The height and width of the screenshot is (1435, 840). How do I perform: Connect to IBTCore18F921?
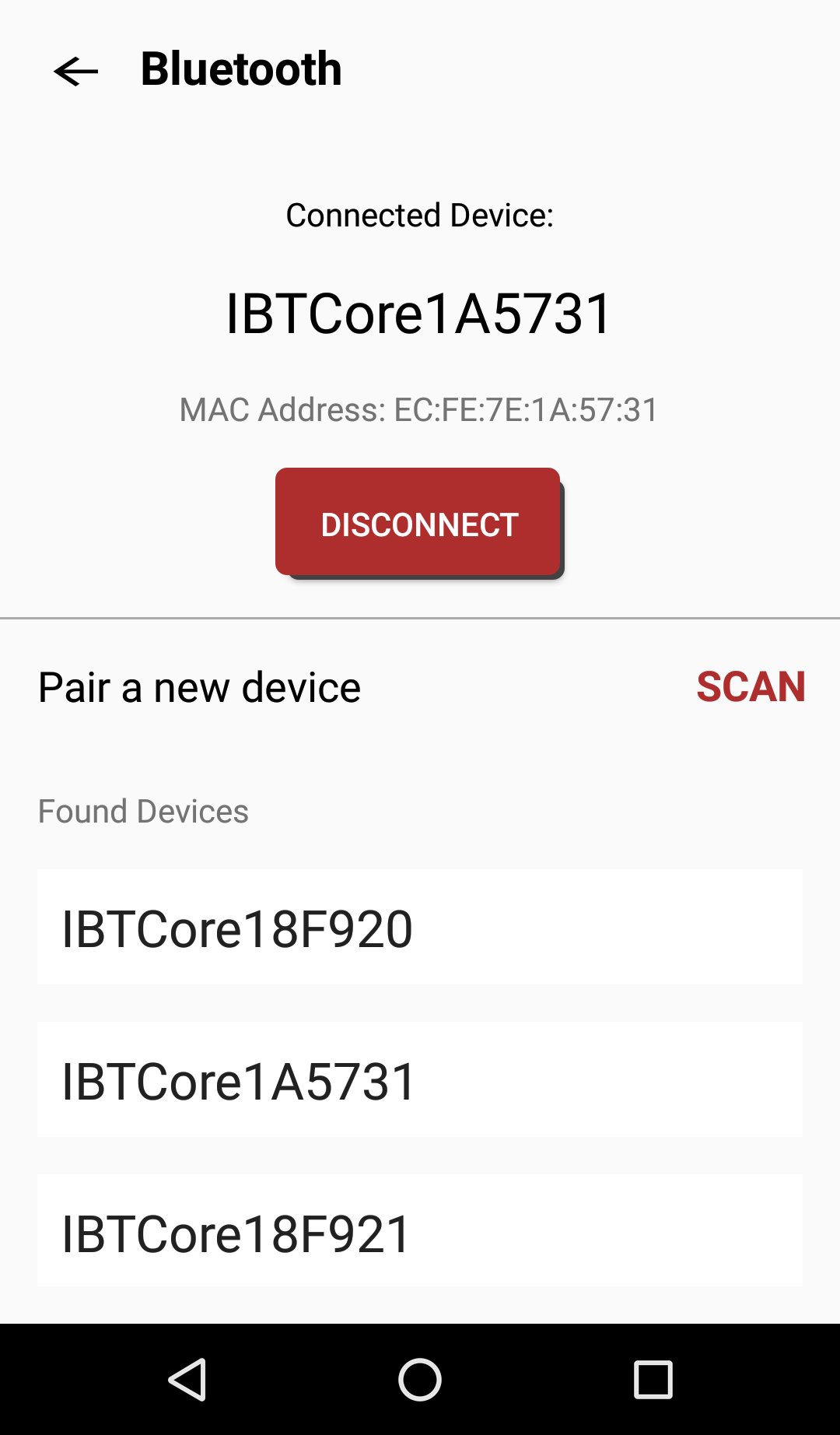pyautogui.click(x=420, y=1235)
